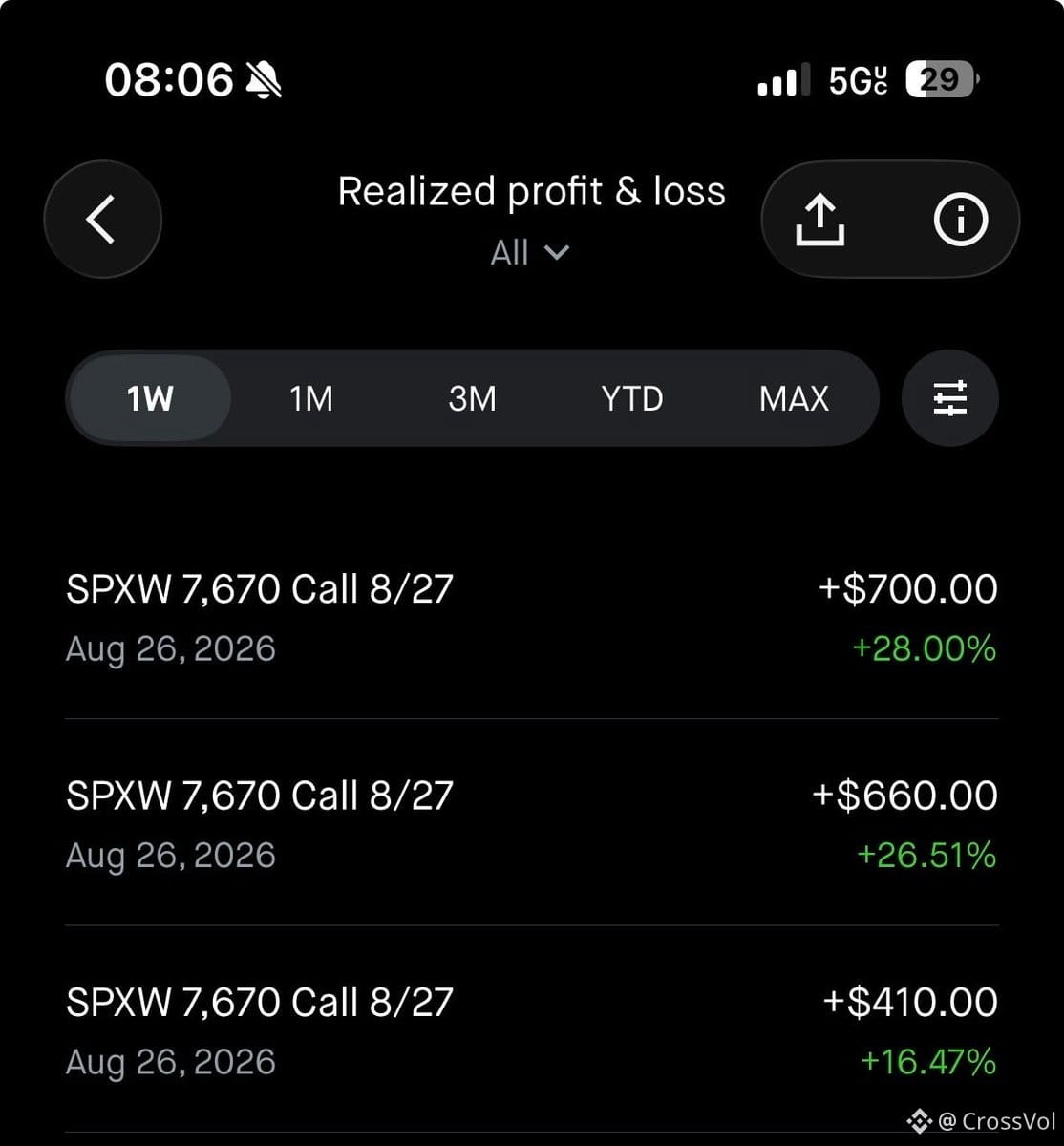Switch to the 1M time range
Screen dimensions: 1064x1146
(x=310, y=398)
